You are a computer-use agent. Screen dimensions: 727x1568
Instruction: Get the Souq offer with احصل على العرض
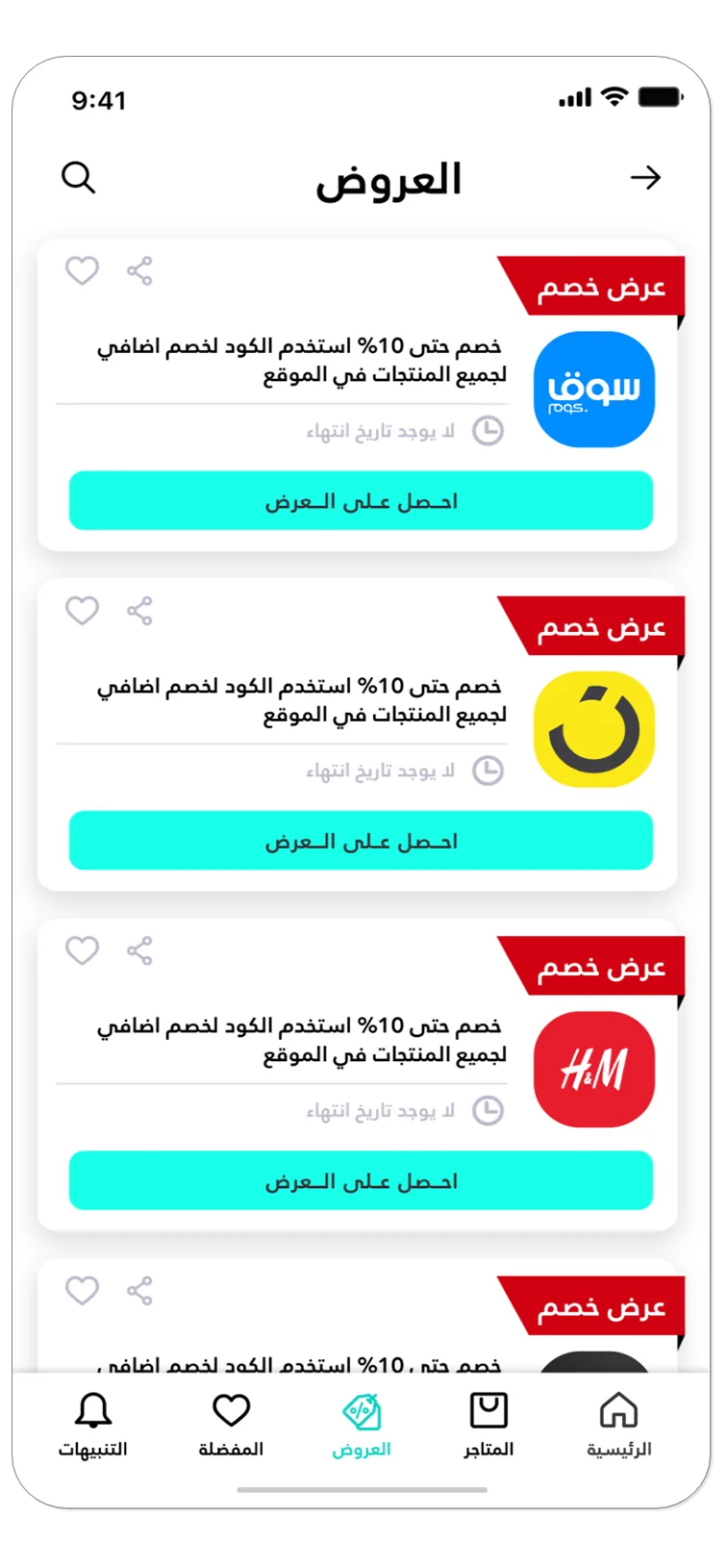(361, 500)
